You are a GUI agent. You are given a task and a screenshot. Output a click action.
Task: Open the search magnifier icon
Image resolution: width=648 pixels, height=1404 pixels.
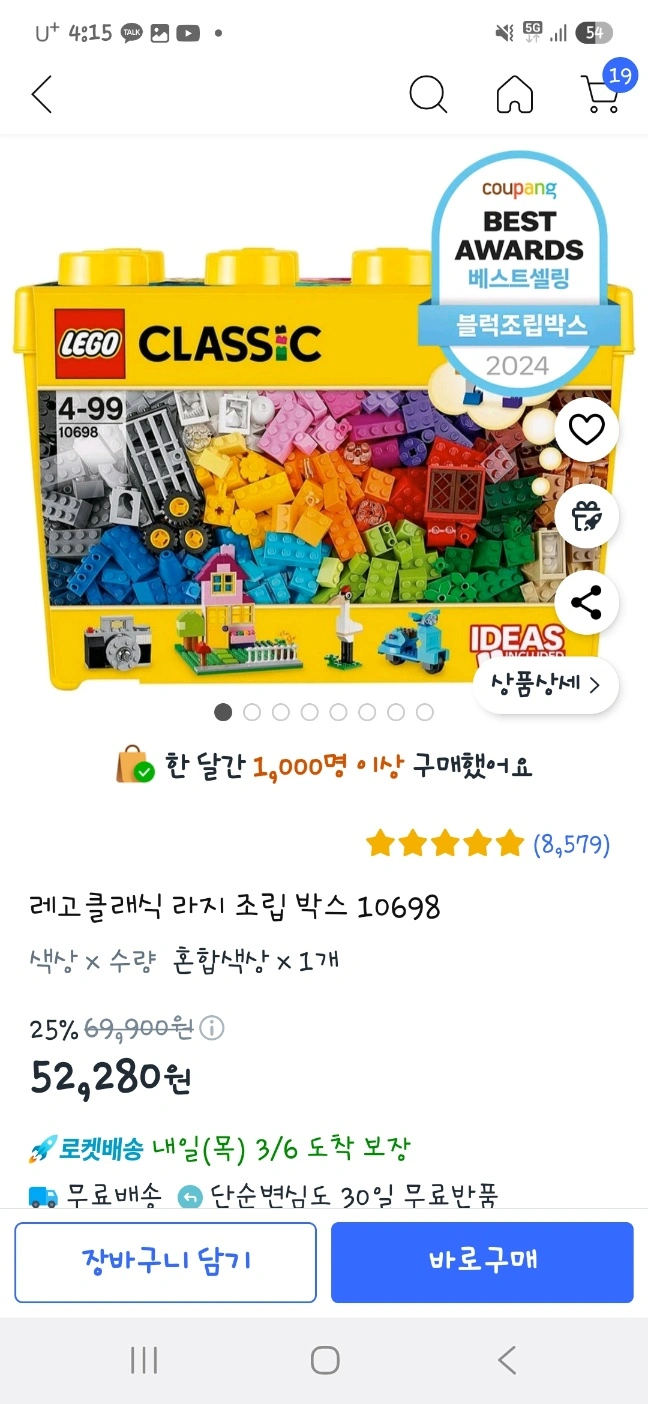click(428, 95)
